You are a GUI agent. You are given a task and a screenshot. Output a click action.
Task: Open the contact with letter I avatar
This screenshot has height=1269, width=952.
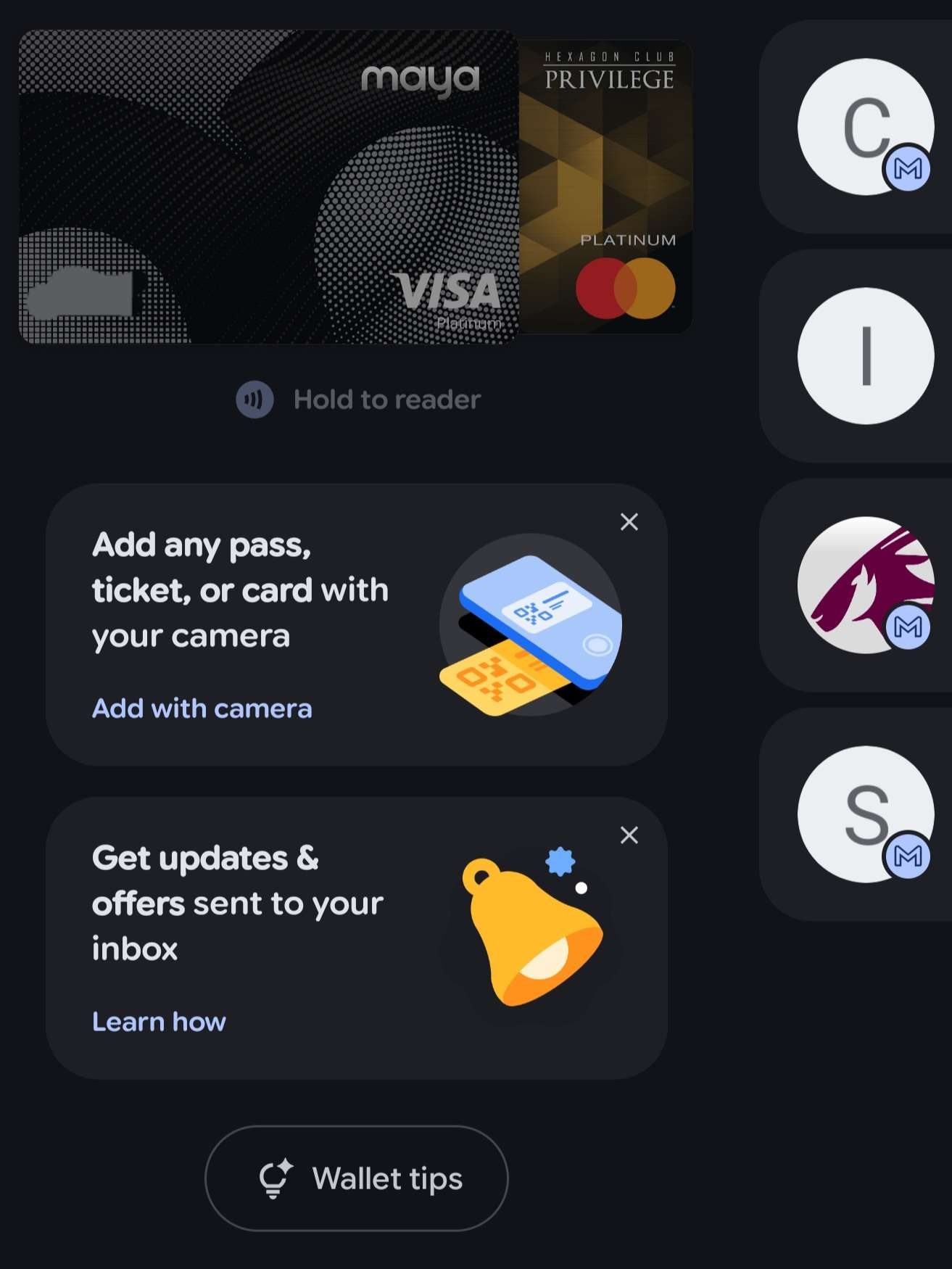point(866,356)
